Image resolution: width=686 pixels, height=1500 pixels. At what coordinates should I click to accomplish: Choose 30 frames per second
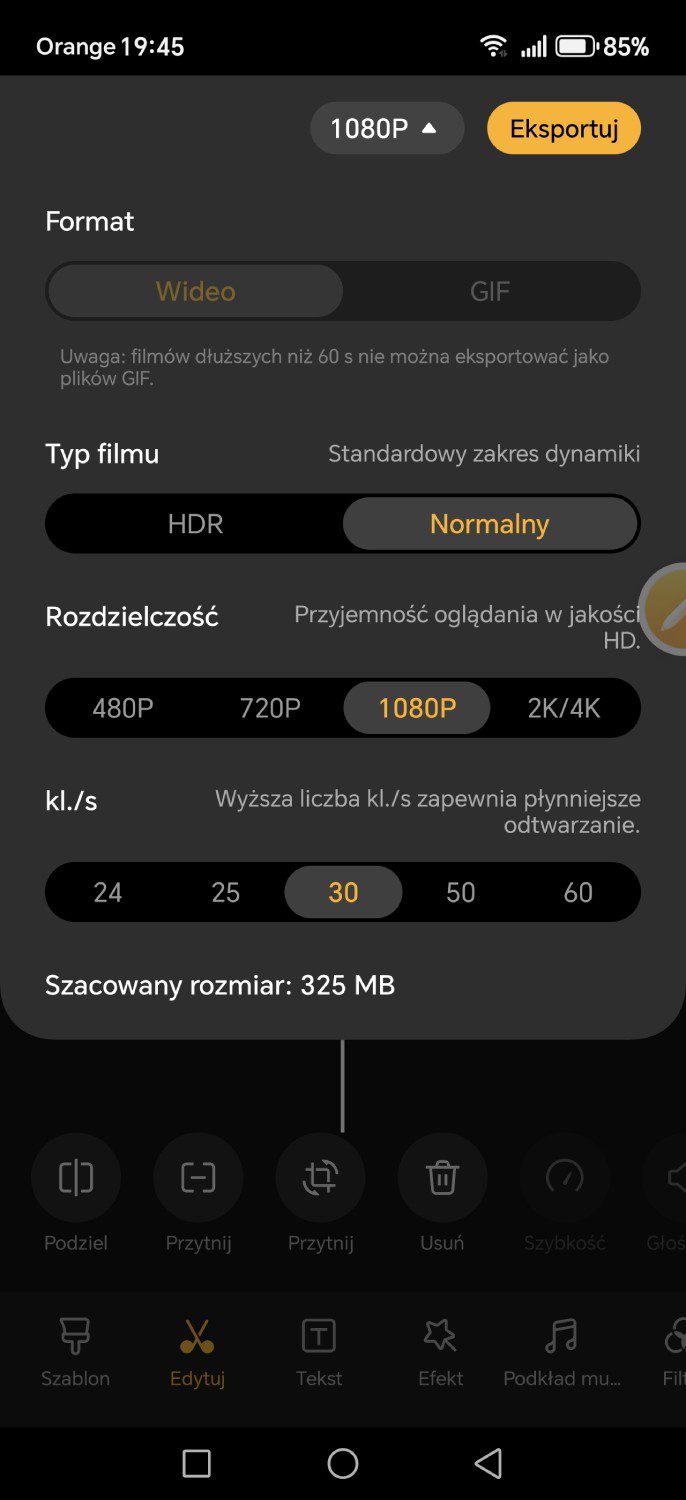343,892
